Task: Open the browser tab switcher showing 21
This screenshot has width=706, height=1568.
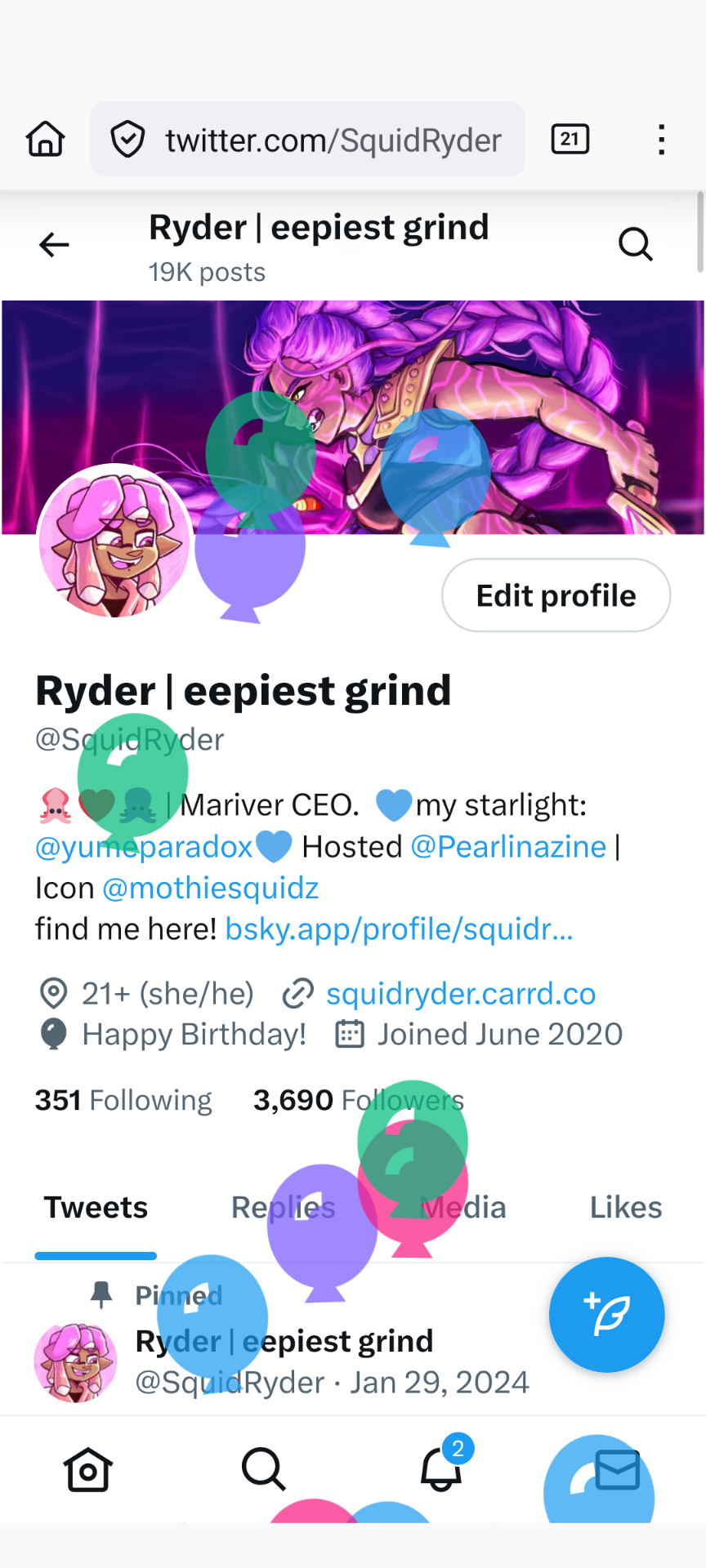Action: (570, 139)
